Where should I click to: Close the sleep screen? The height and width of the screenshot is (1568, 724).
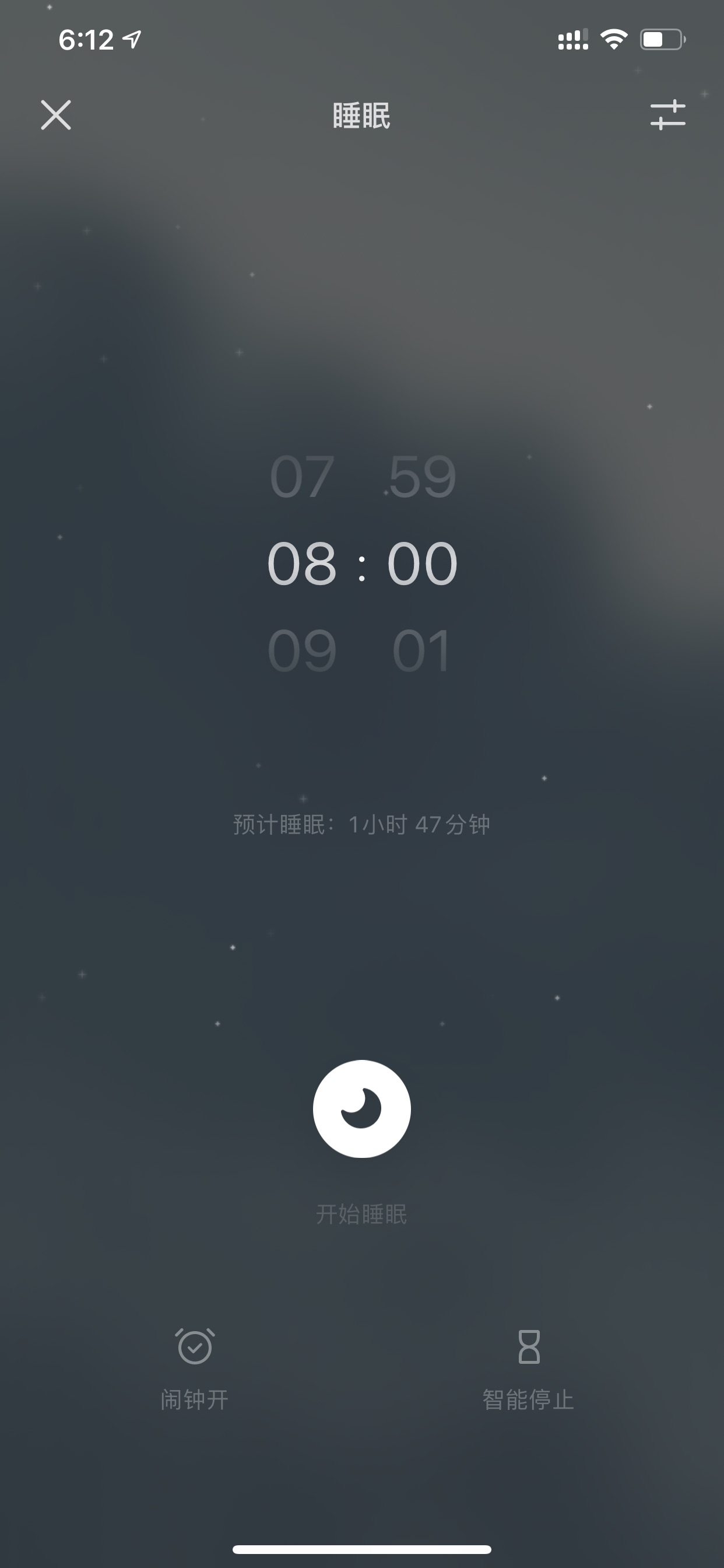pyautogui.click(x=56, y=115)
